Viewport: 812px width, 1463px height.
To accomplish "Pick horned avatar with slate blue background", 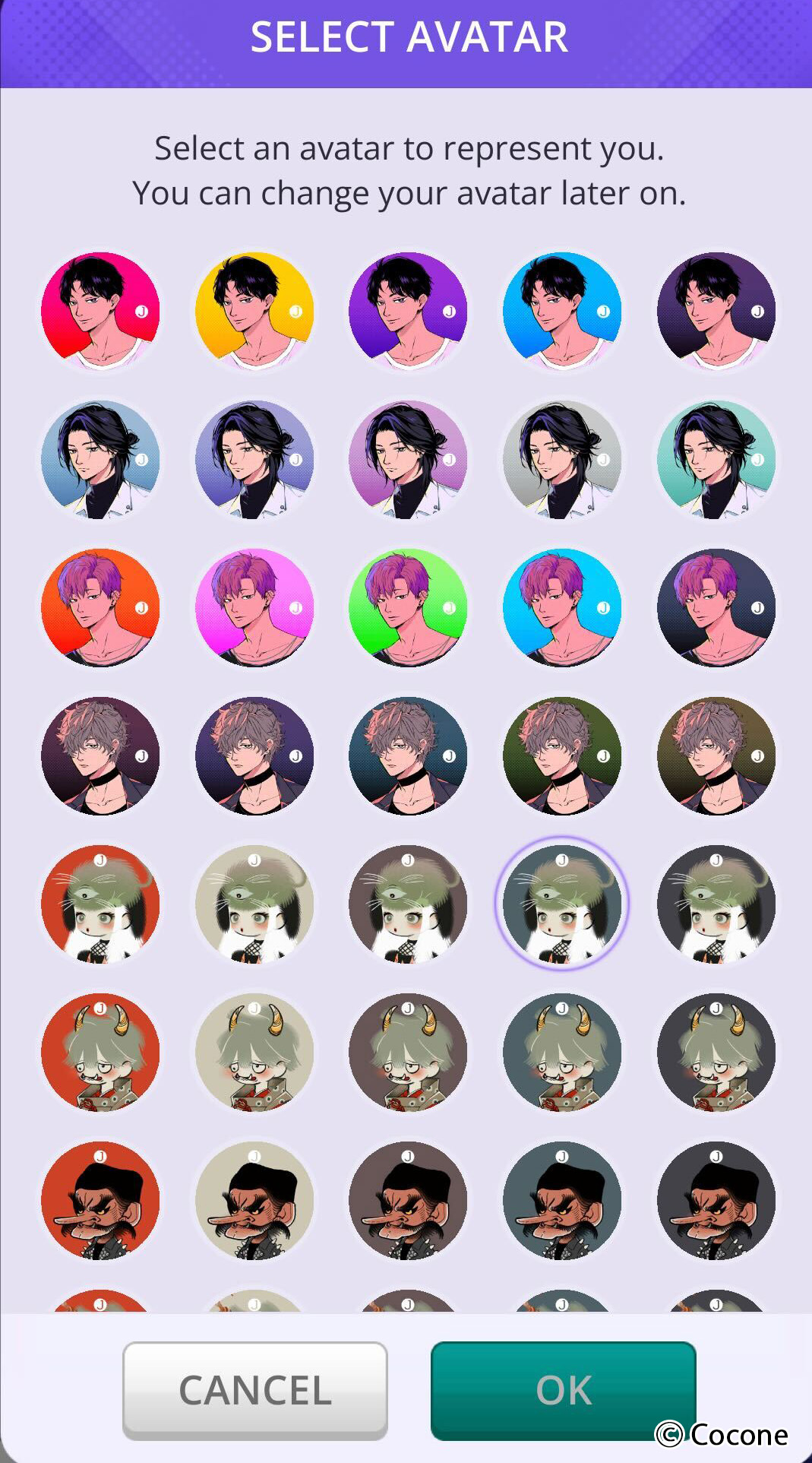I will click(562, 1053).
